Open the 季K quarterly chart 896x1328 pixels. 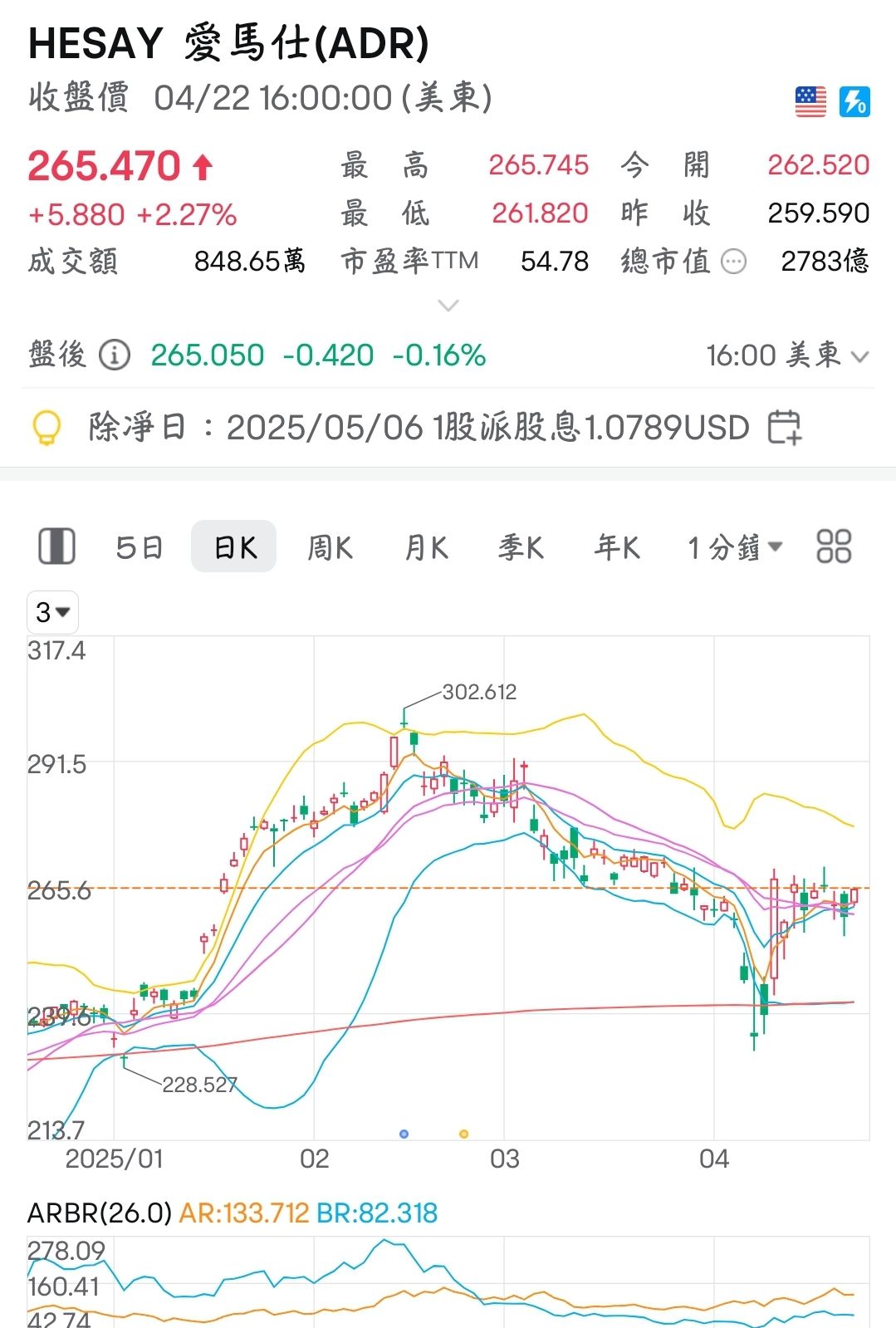521,547
